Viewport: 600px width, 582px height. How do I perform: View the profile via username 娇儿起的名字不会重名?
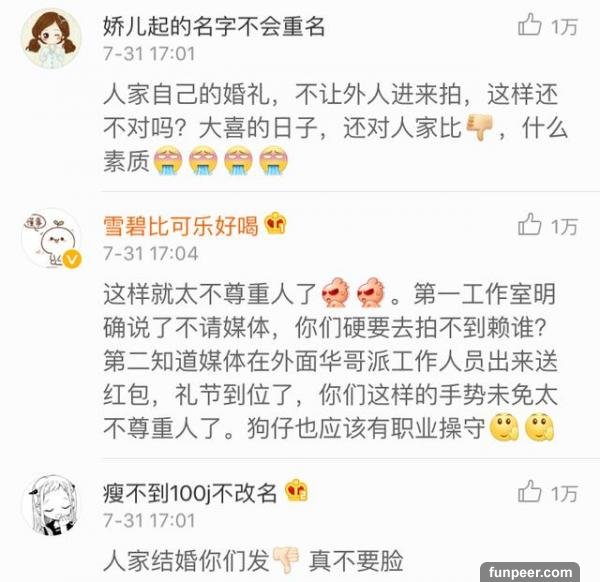coord(215,26)
